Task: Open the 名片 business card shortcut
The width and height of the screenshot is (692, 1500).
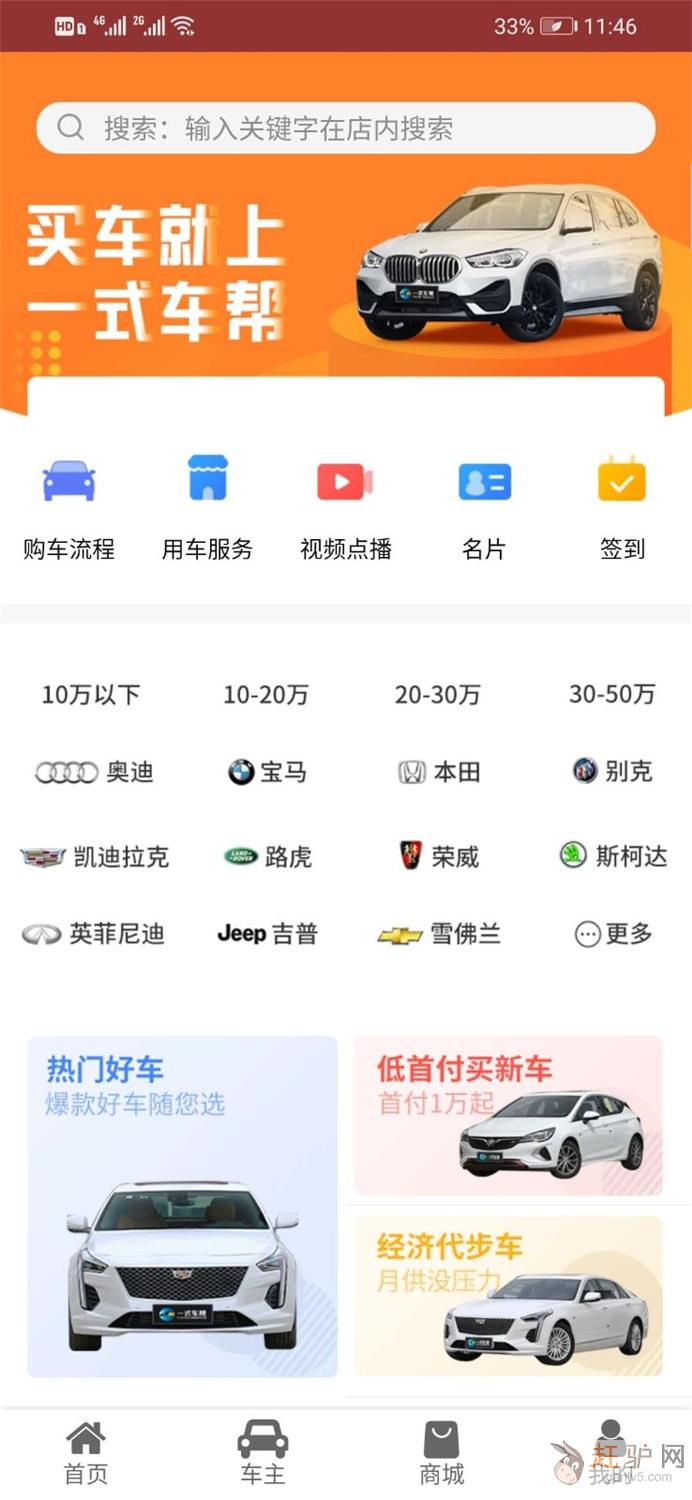Action: (x=484, y=507)
